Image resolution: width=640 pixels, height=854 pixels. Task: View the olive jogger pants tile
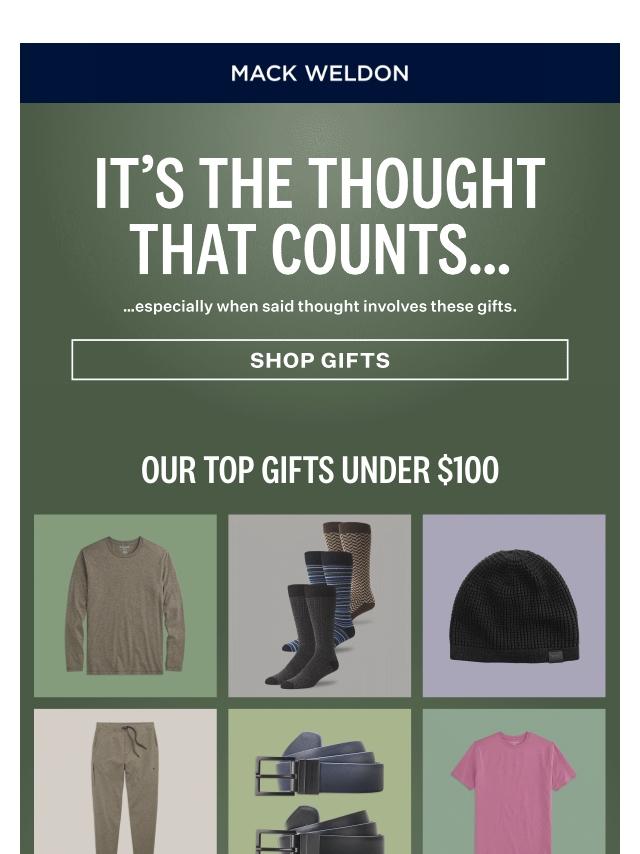click(125, 782)
